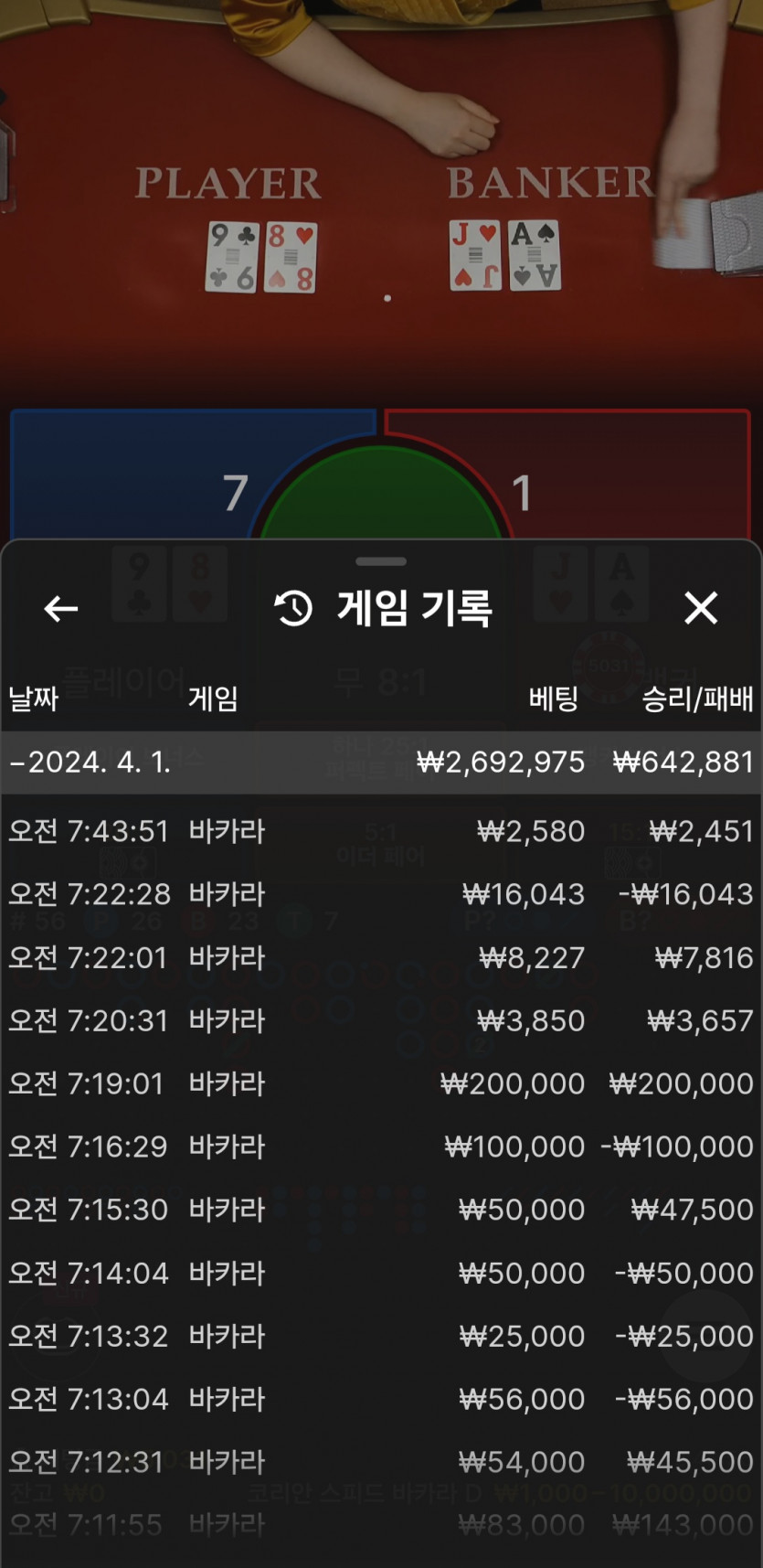Screen dimensions: 763x1568
Task: Open the 오전 7:13:04 baccarat record
Action: 381,1399
